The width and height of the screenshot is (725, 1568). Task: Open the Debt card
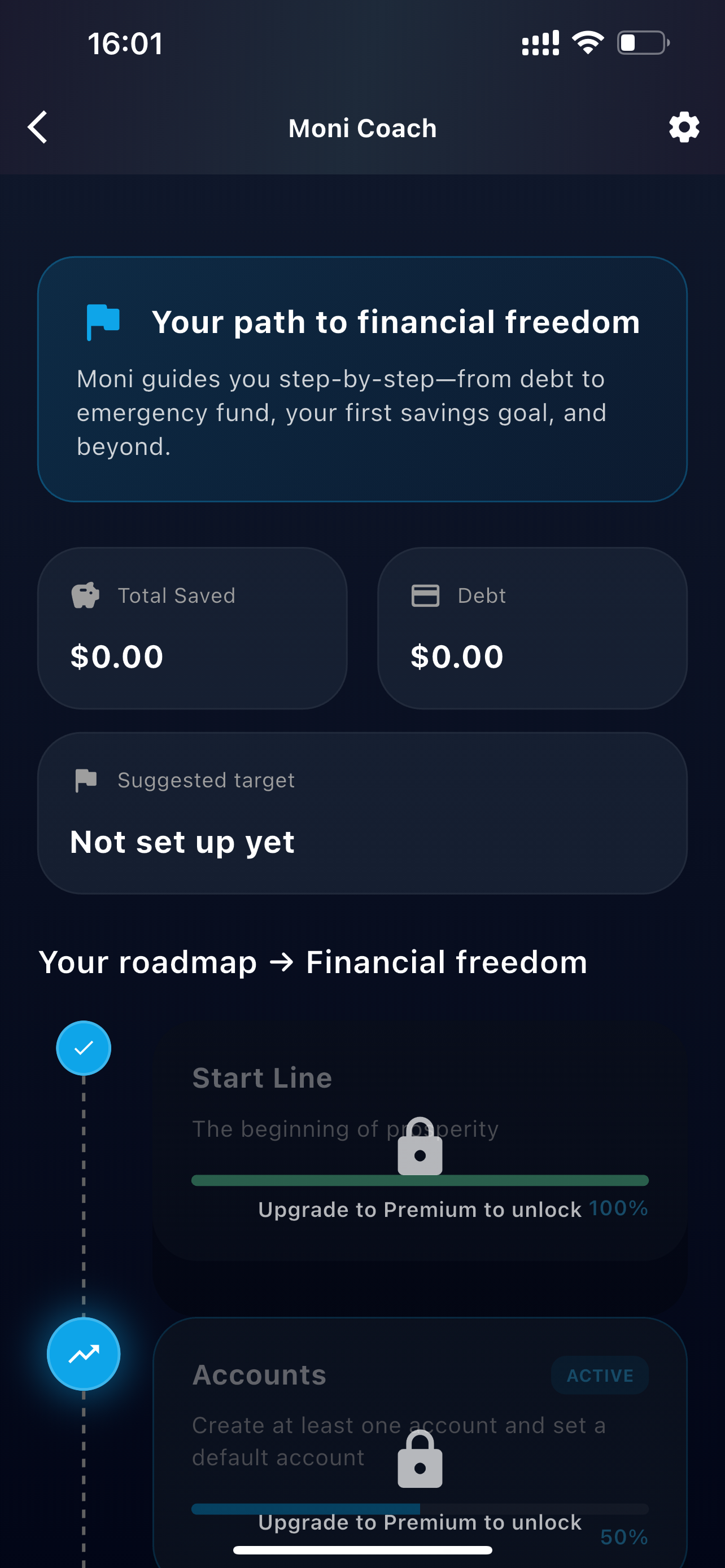(x=532, y=628)
